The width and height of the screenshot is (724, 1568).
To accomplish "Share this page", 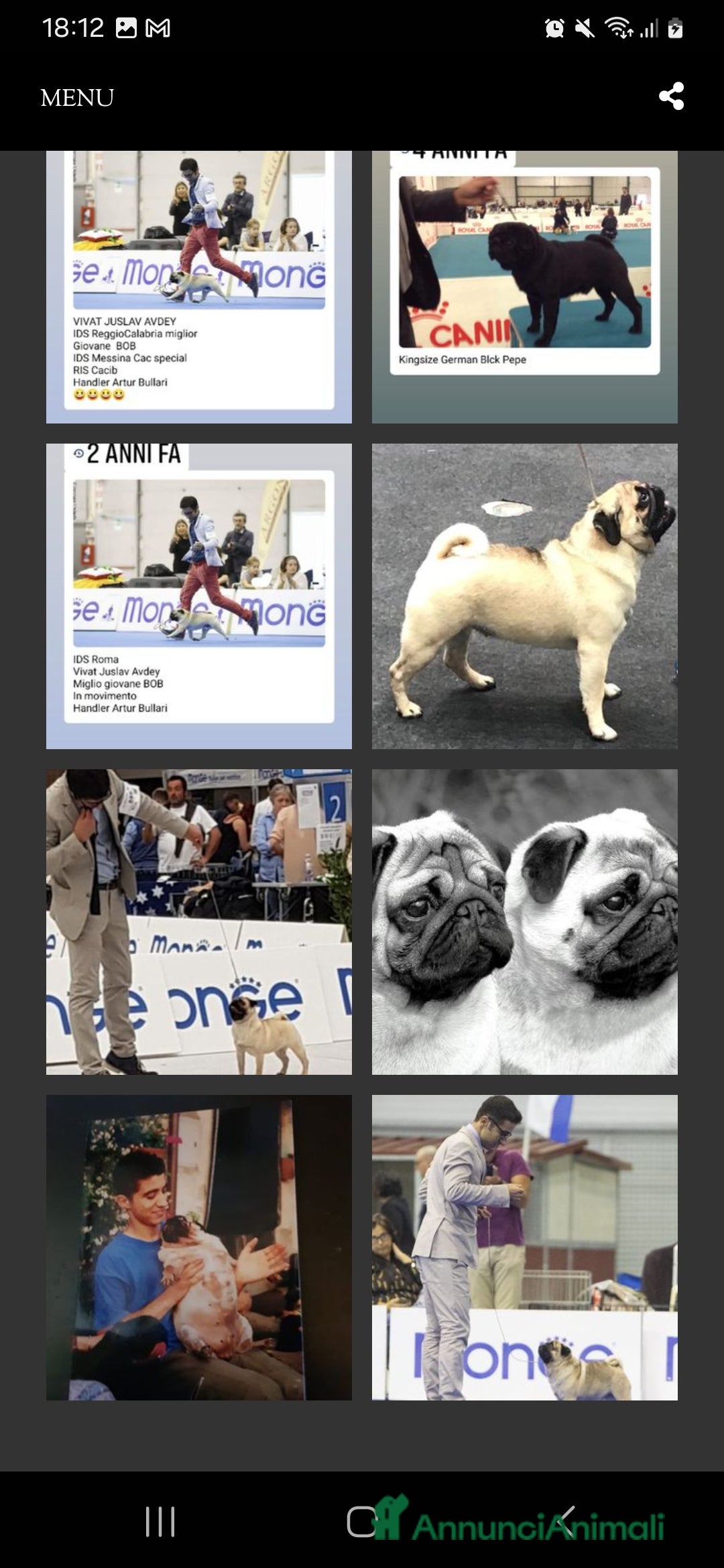I will pos(671,96).
